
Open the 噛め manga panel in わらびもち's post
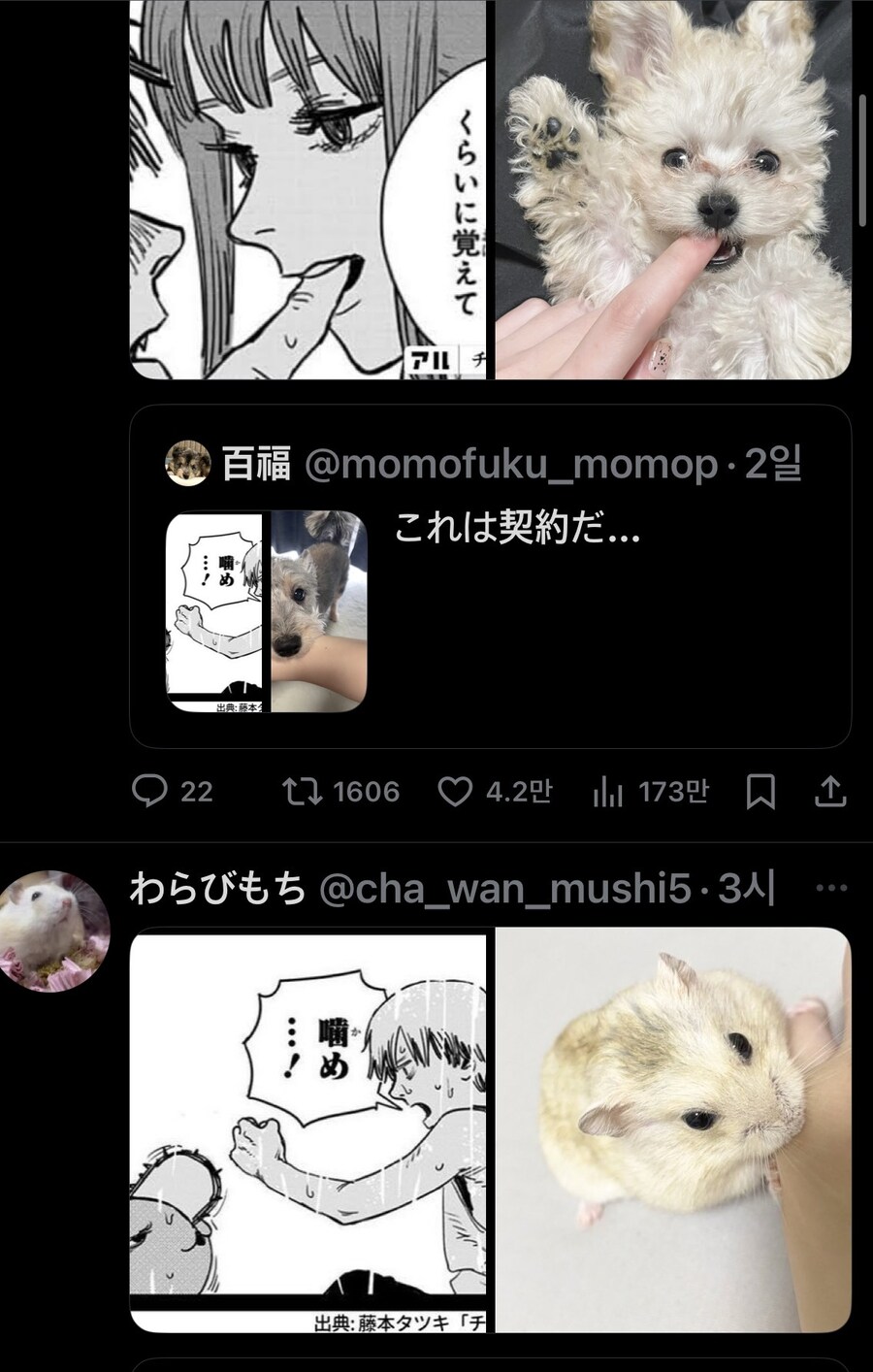(307, 1129)
